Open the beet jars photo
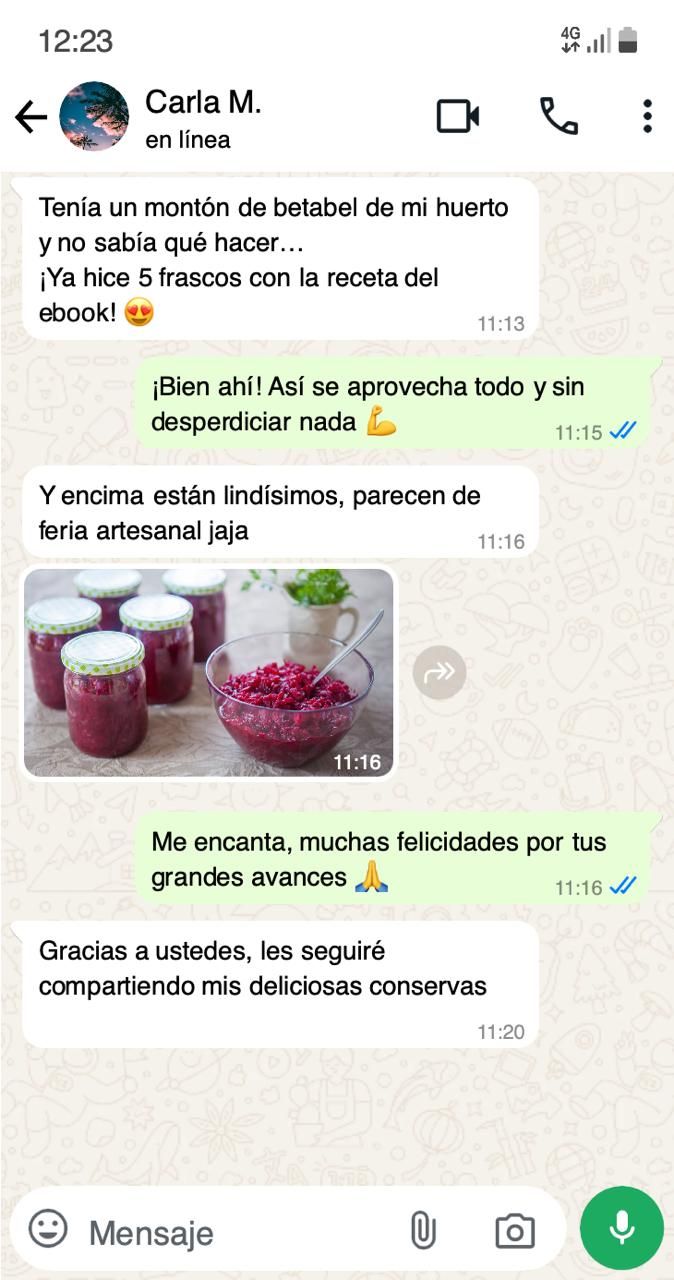Screen dimensions: 674x1280 pos(209,673)
